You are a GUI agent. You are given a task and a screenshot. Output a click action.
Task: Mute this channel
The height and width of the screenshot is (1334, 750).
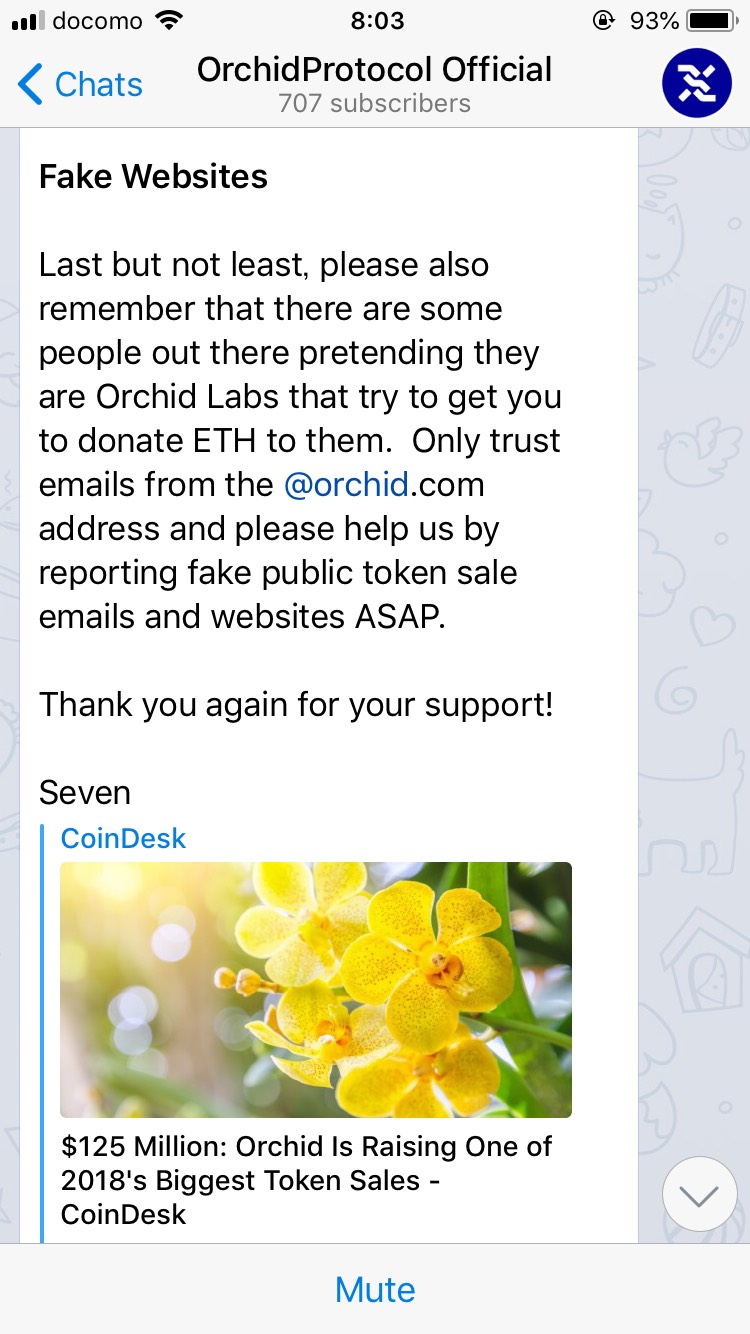[375, 1289]
